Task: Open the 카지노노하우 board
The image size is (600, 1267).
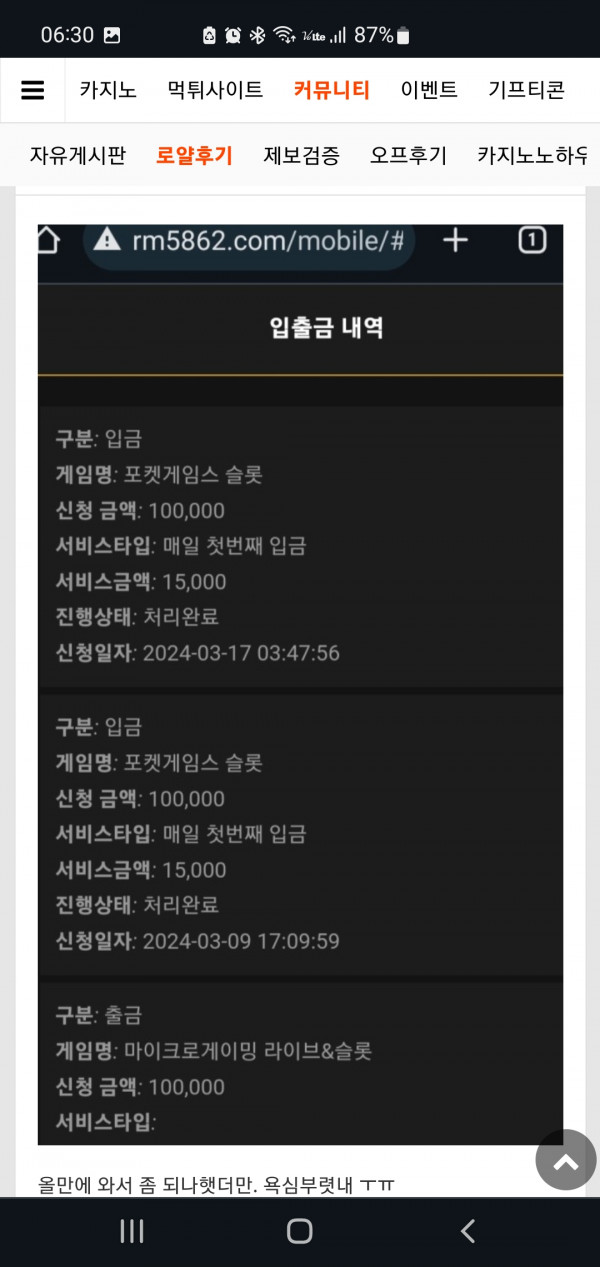Action: tap(533, 155)
